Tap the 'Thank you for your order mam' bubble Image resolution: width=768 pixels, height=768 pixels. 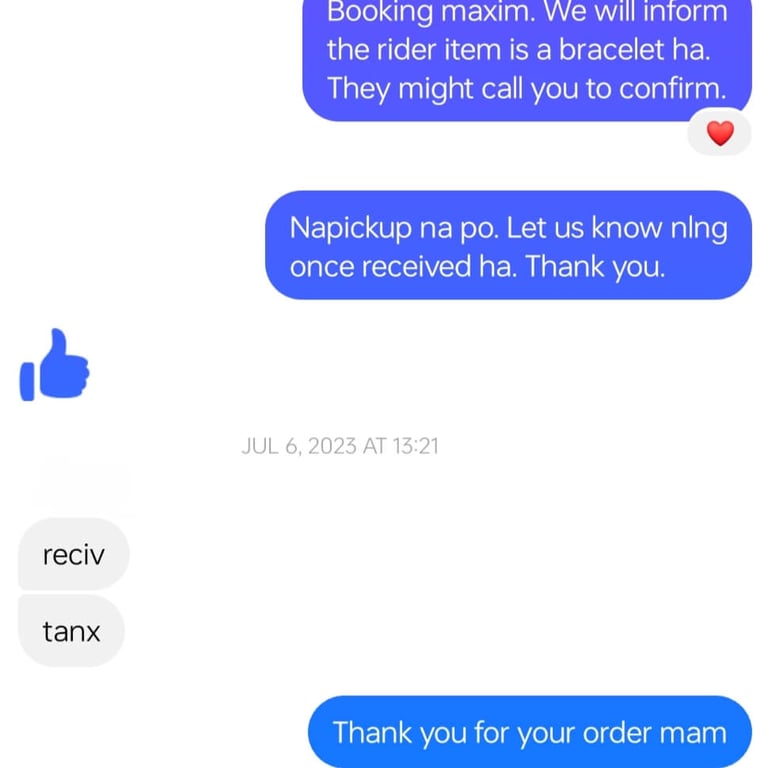point(529,732)
